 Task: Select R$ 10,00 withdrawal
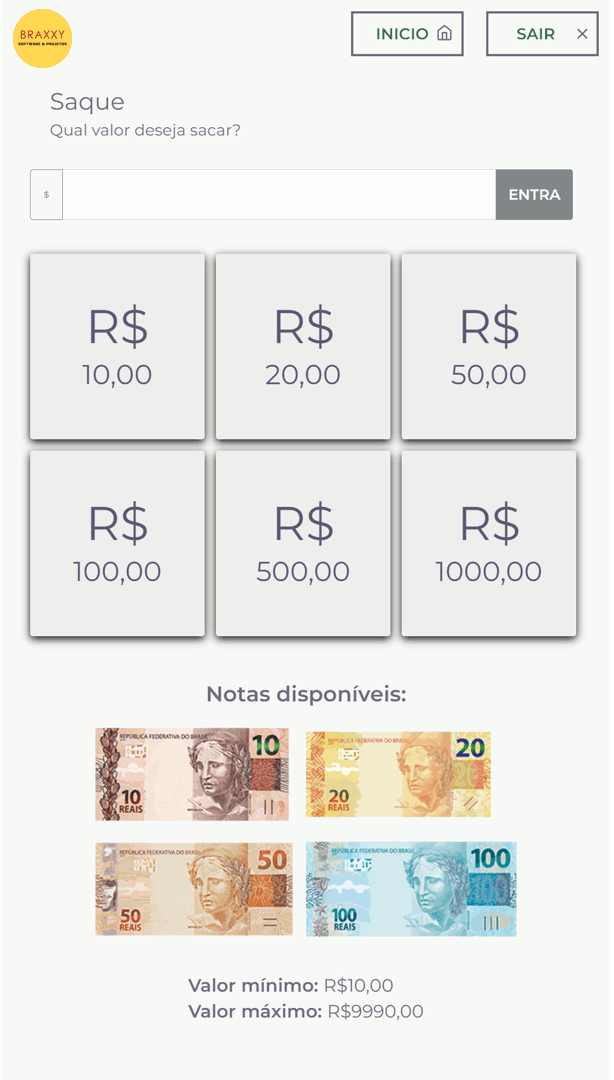(117, 346)
